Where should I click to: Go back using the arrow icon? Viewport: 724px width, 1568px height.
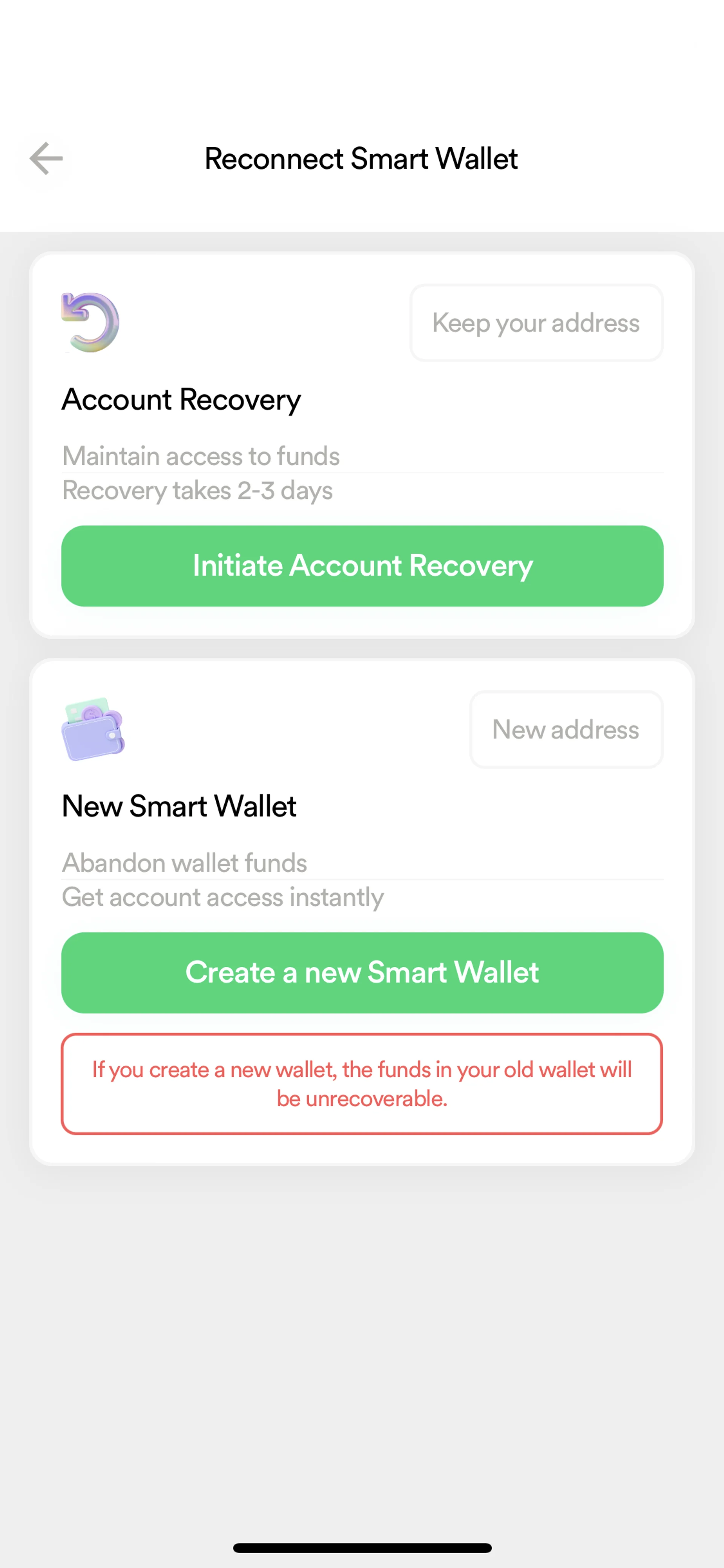point(46,158)
